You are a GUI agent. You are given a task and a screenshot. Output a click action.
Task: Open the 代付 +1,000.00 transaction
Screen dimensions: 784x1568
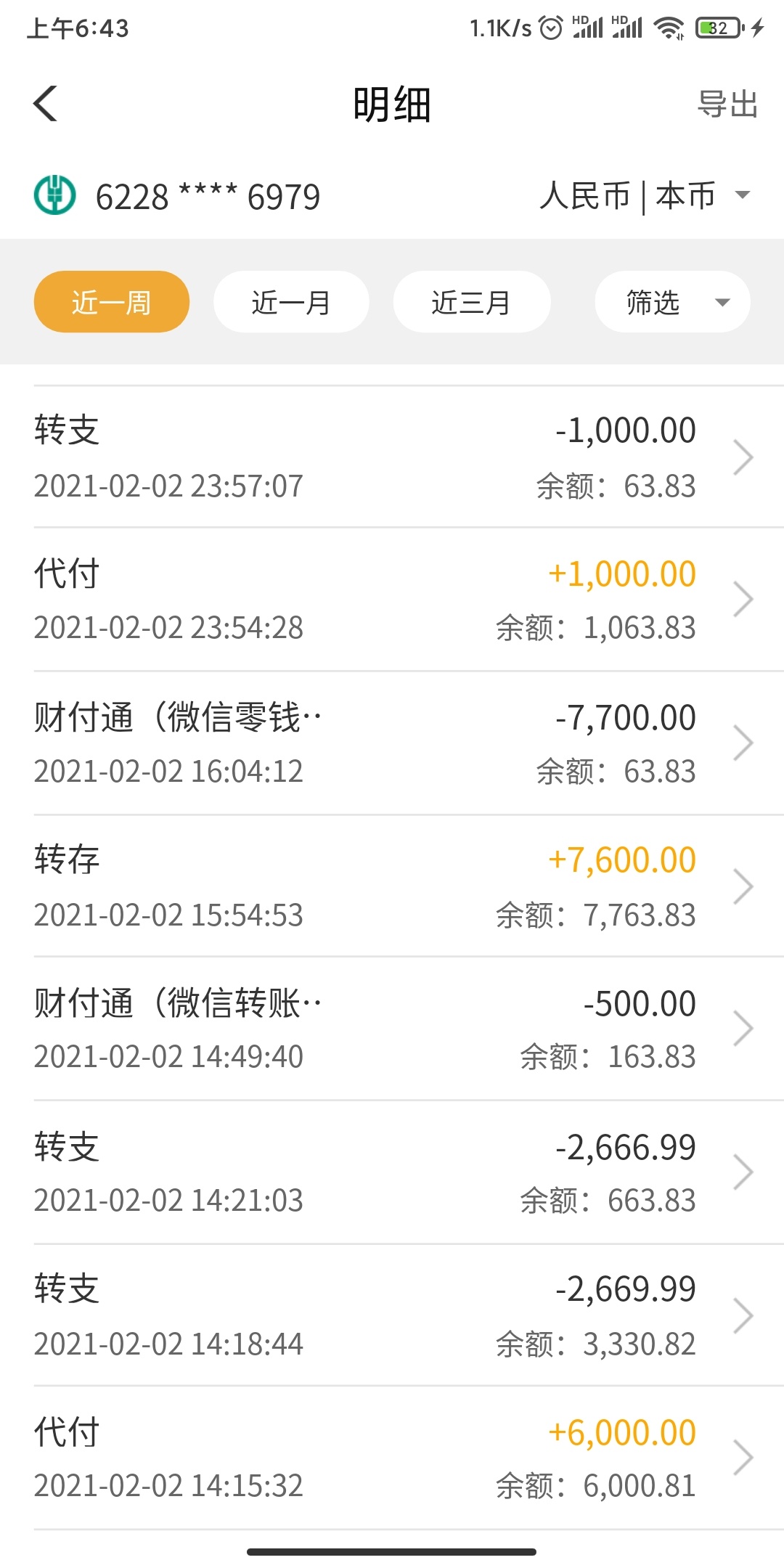click(392, 600)
